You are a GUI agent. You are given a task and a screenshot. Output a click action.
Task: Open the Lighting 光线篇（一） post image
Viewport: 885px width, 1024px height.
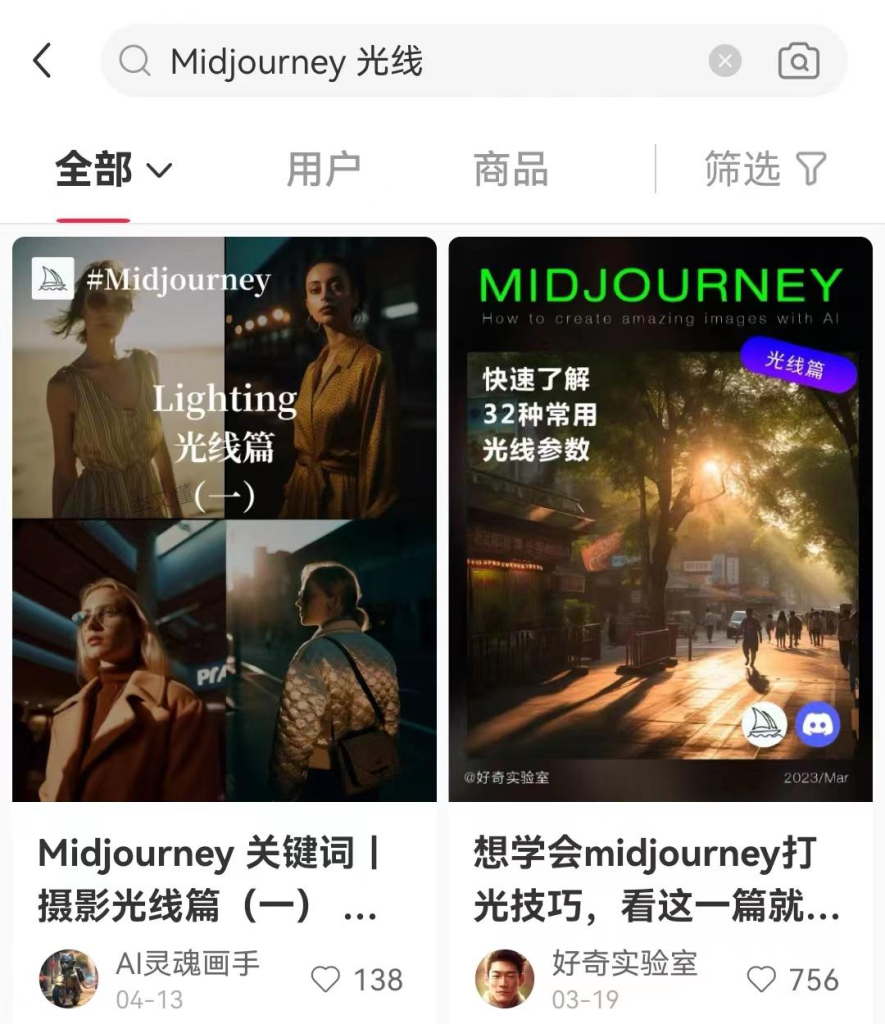point(224,518)
